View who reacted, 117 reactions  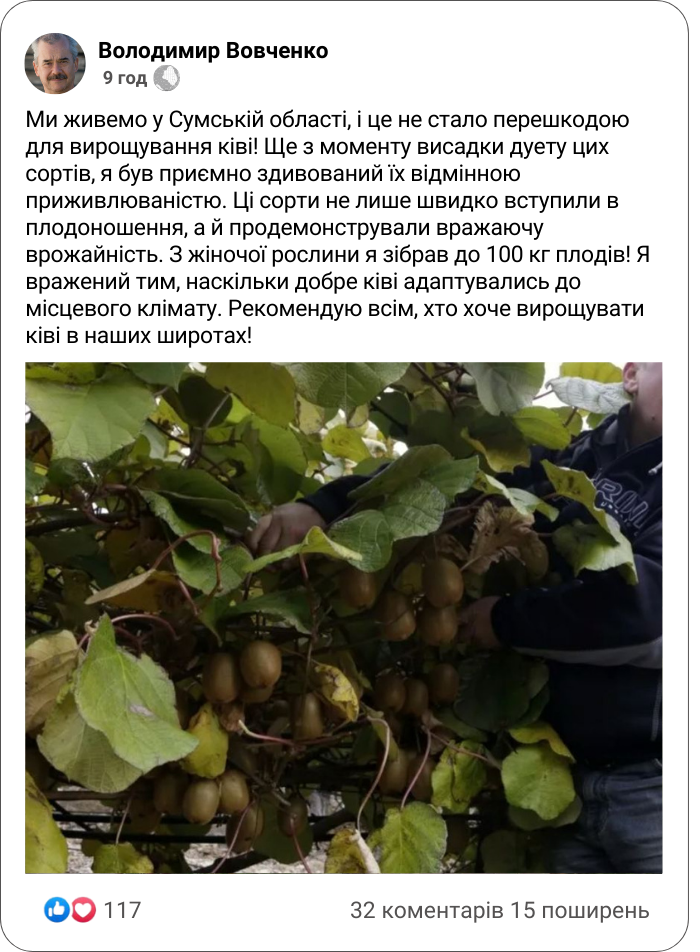93,910
